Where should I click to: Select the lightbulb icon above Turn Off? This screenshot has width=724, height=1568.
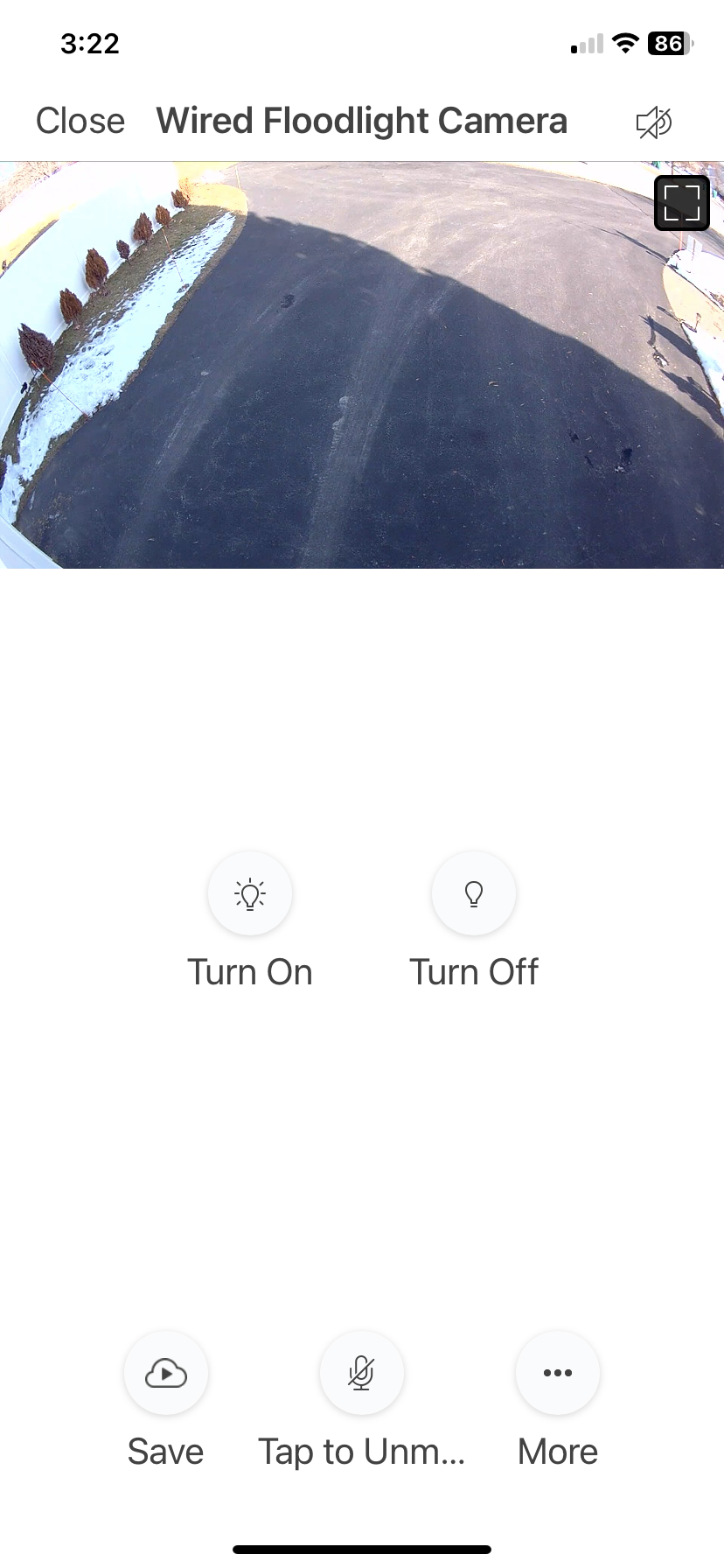pos(474,893)
